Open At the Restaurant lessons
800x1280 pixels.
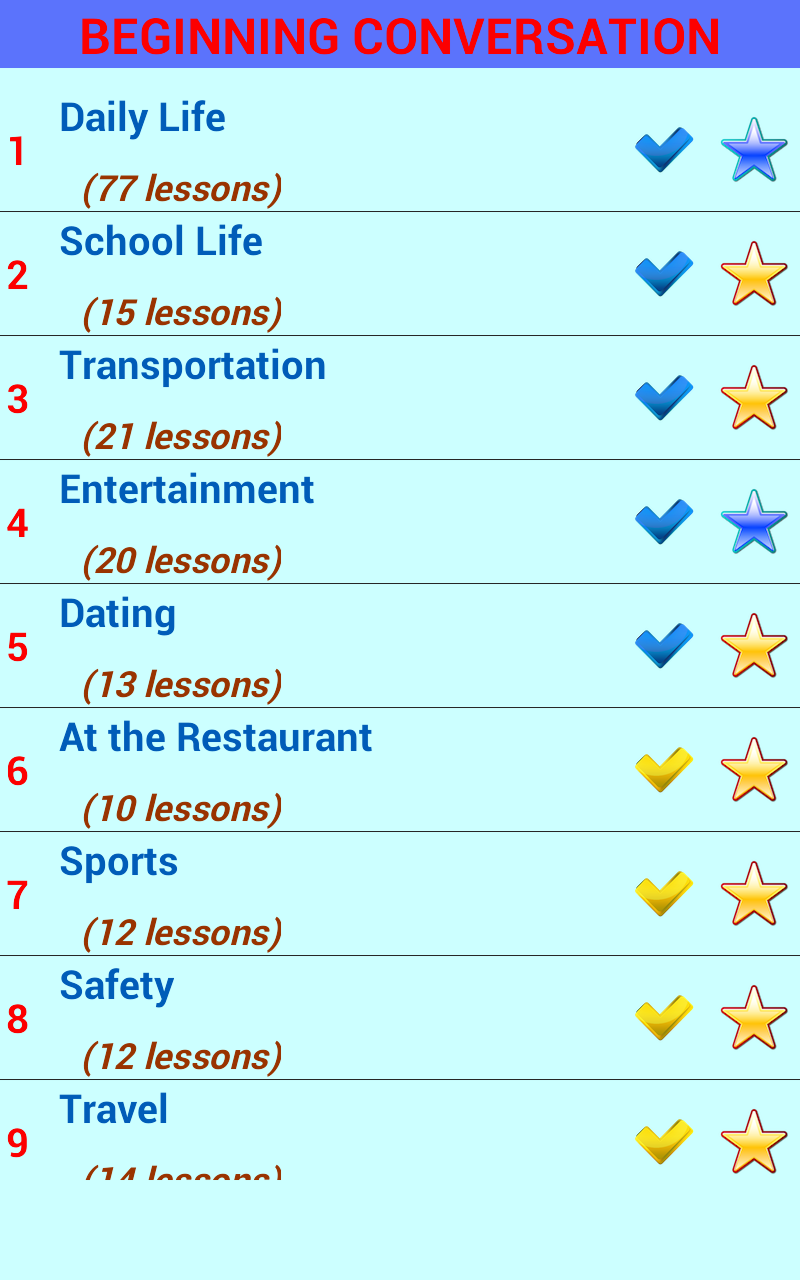pyautogui.click(x=400, y=770)
